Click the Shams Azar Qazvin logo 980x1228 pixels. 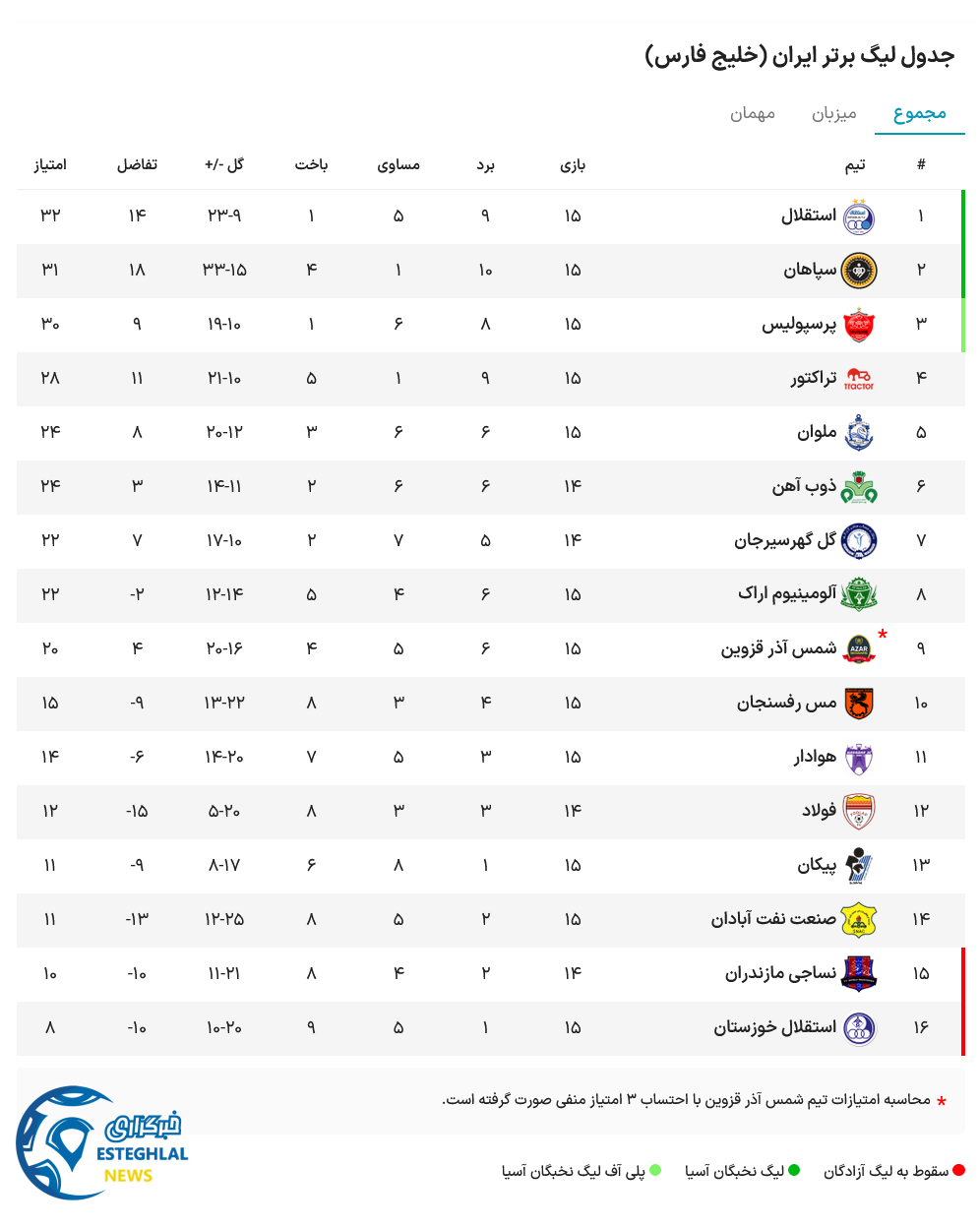click(858, 648)
